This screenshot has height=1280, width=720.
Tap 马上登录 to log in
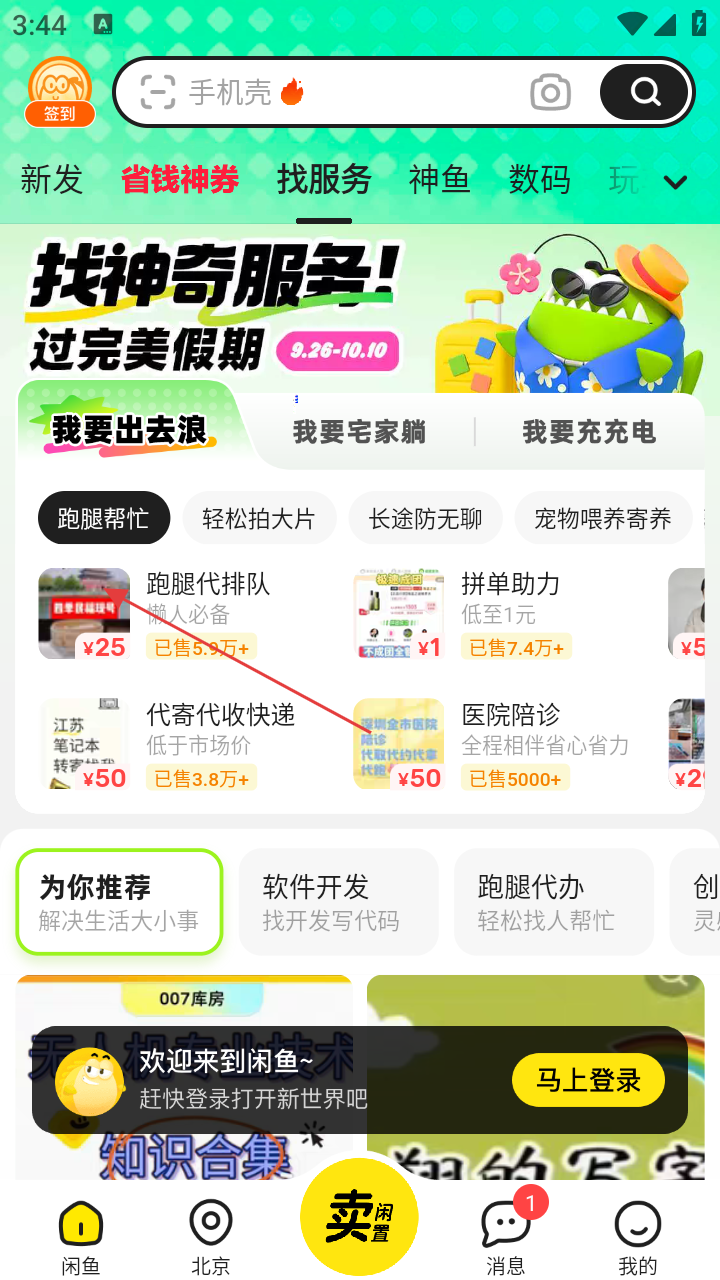tap(588, 1080)
